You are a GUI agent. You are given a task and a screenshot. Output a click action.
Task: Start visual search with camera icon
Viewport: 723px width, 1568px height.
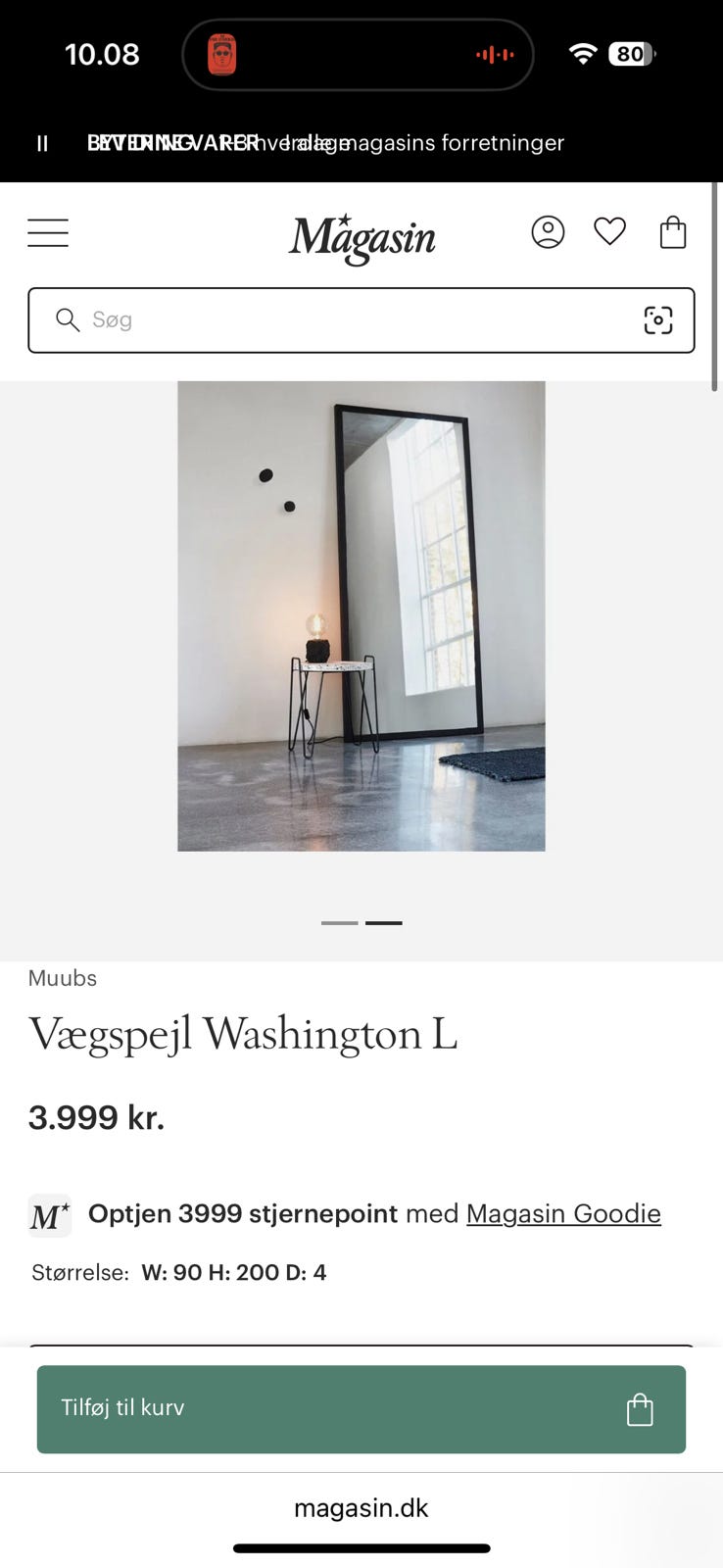click(x=657, y=319)
